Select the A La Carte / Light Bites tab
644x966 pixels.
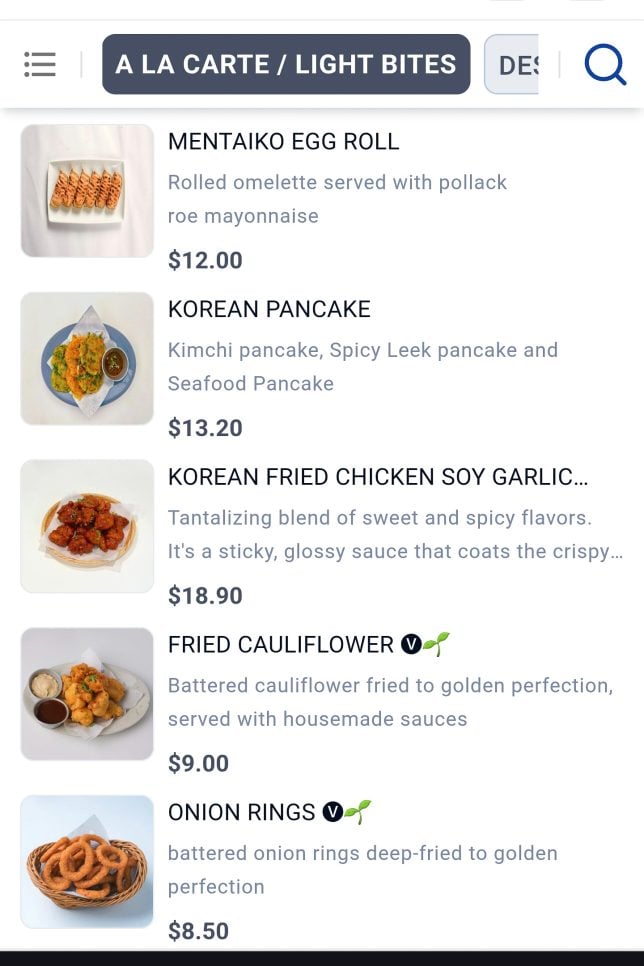[x=286, y=65]
